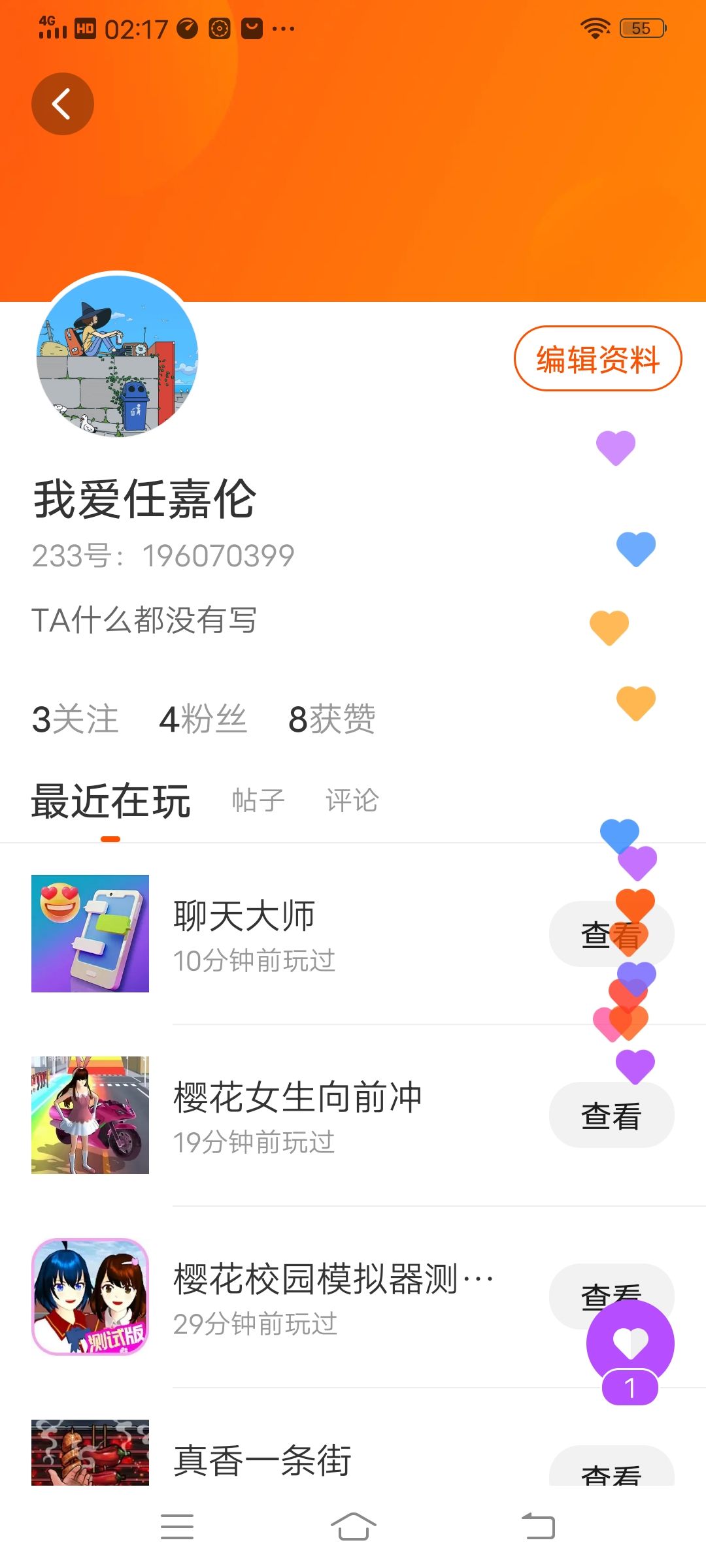The width and height of the screenshot is (706, 1568).
Task: Tap the system back button
Action: pos(538,1527)
